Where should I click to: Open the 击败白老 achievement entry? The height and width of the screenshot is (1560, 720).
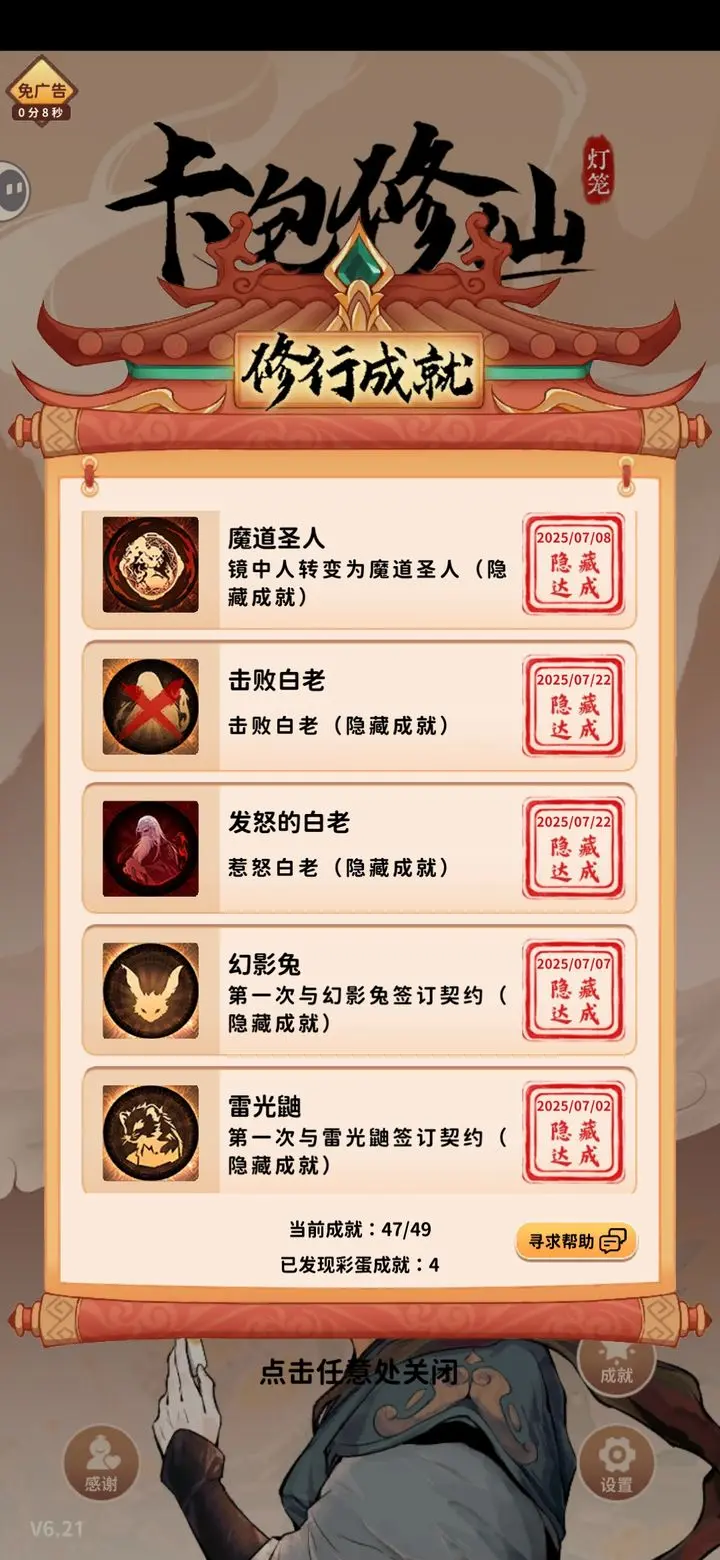359,707
